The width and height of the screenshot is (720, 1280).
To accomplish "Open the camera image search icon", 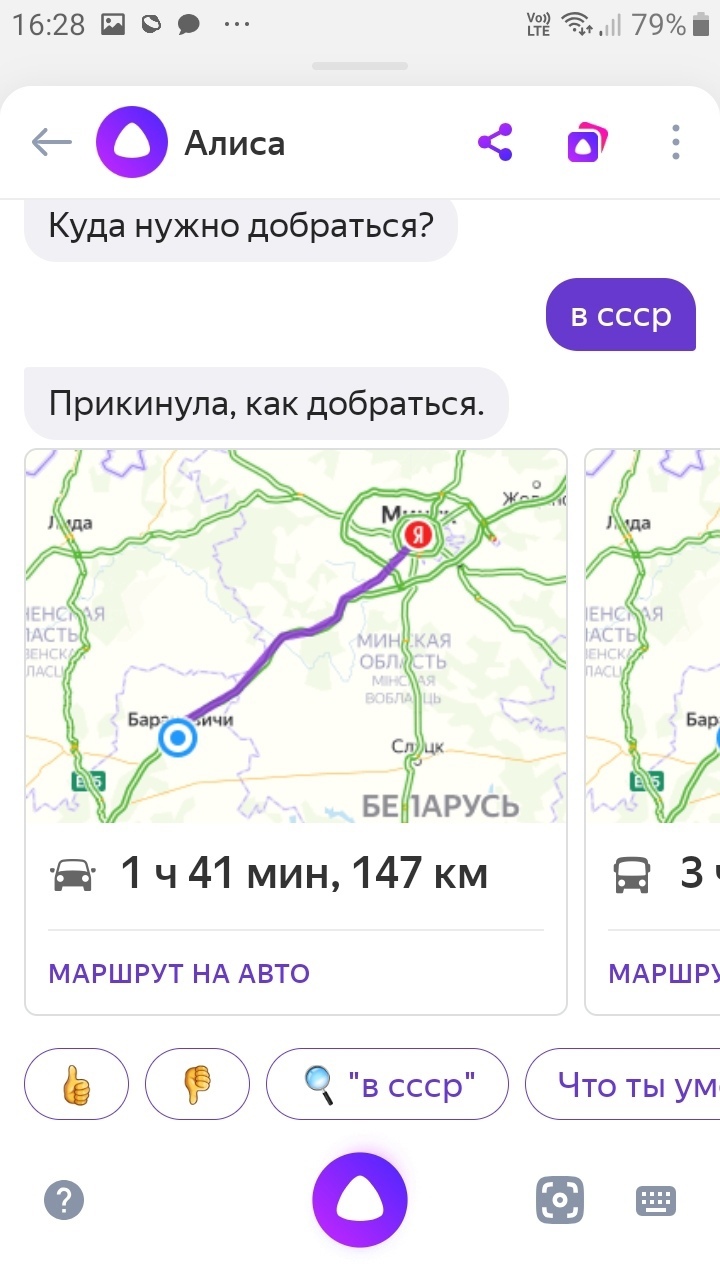I will (x=560, y=1199).
